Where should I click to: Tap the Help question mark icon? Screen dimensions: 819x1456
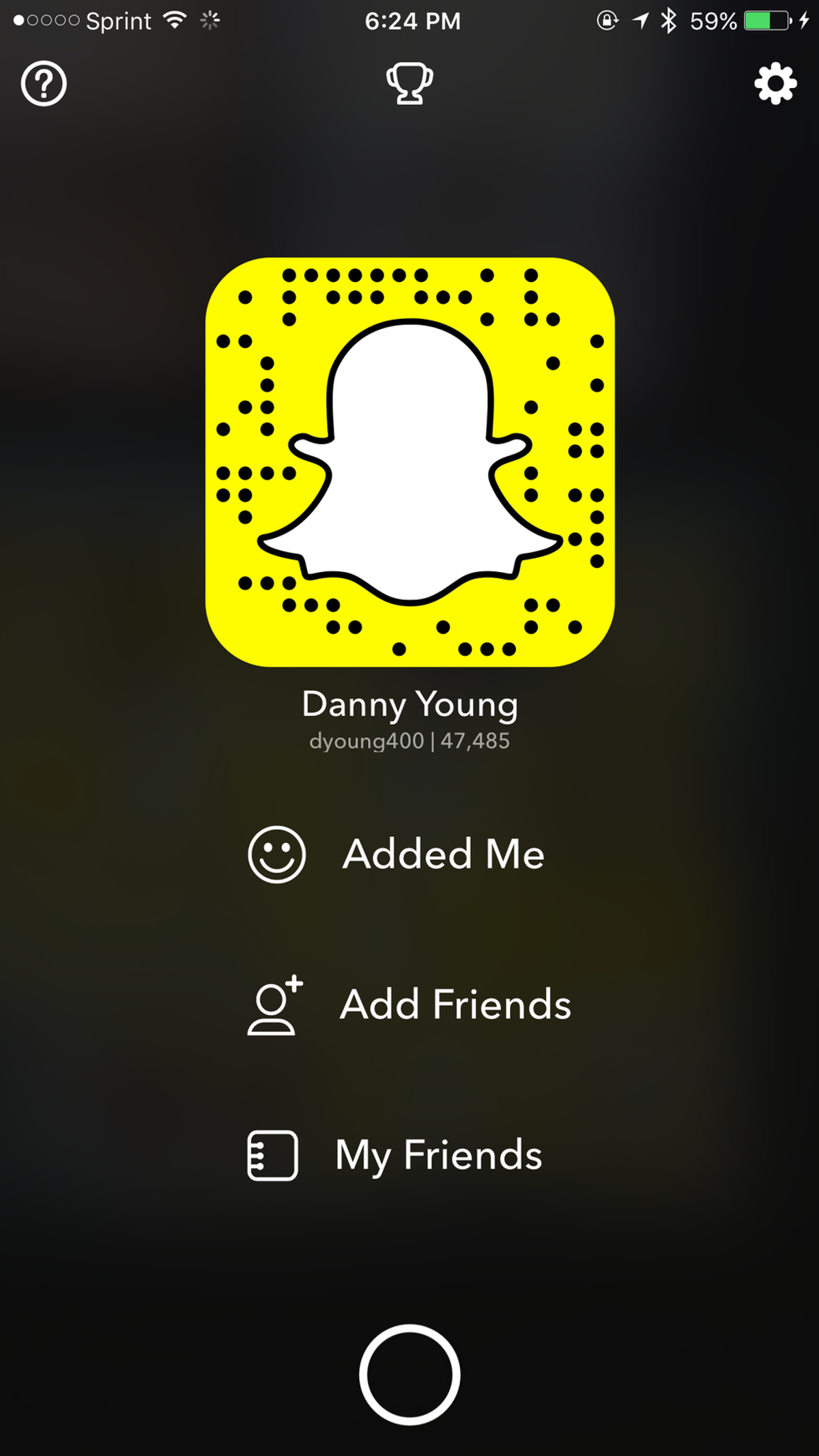[x=43, y=83]
